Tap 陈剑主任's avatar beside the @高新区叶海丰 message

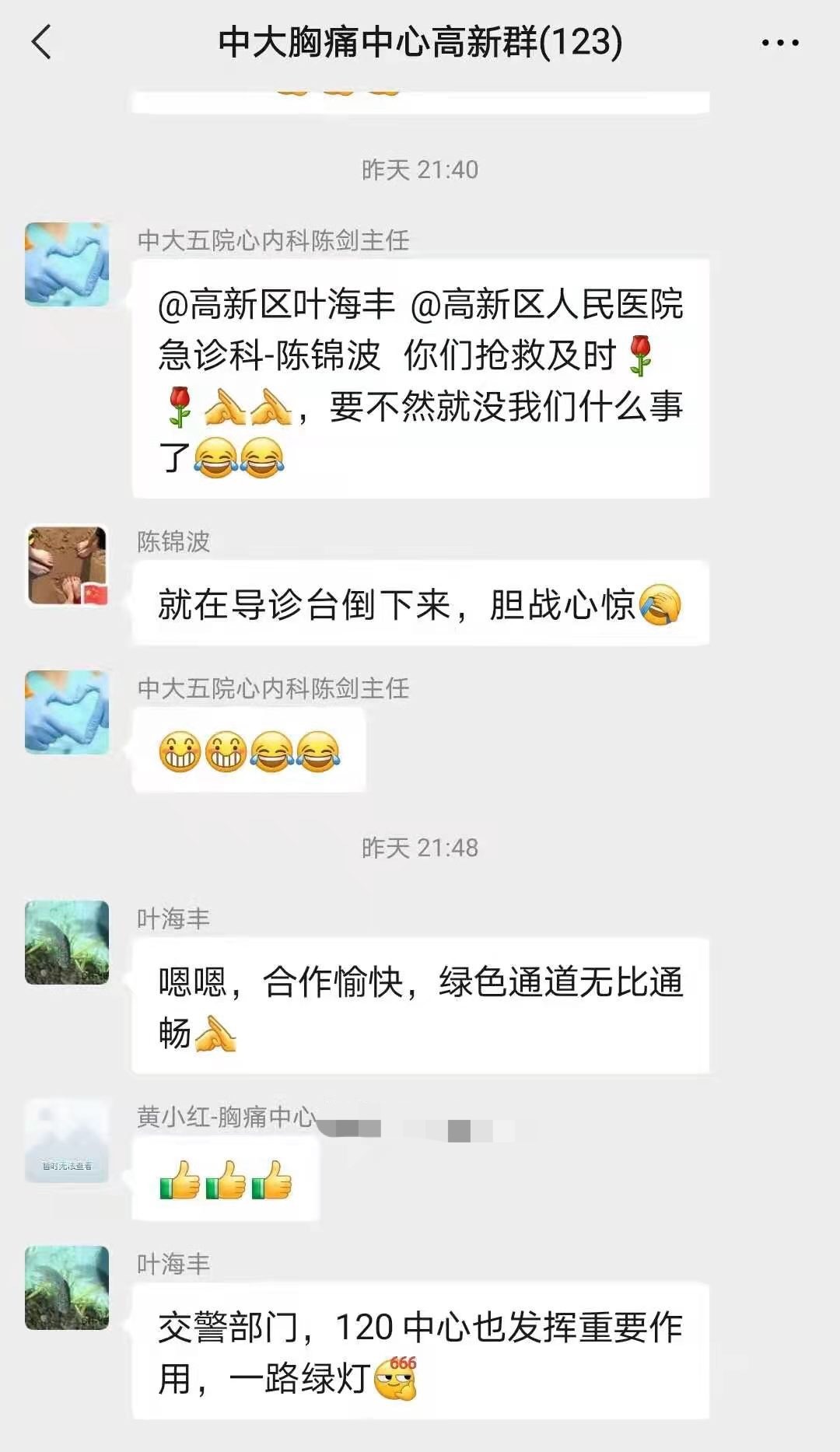(x=67, y=264)
